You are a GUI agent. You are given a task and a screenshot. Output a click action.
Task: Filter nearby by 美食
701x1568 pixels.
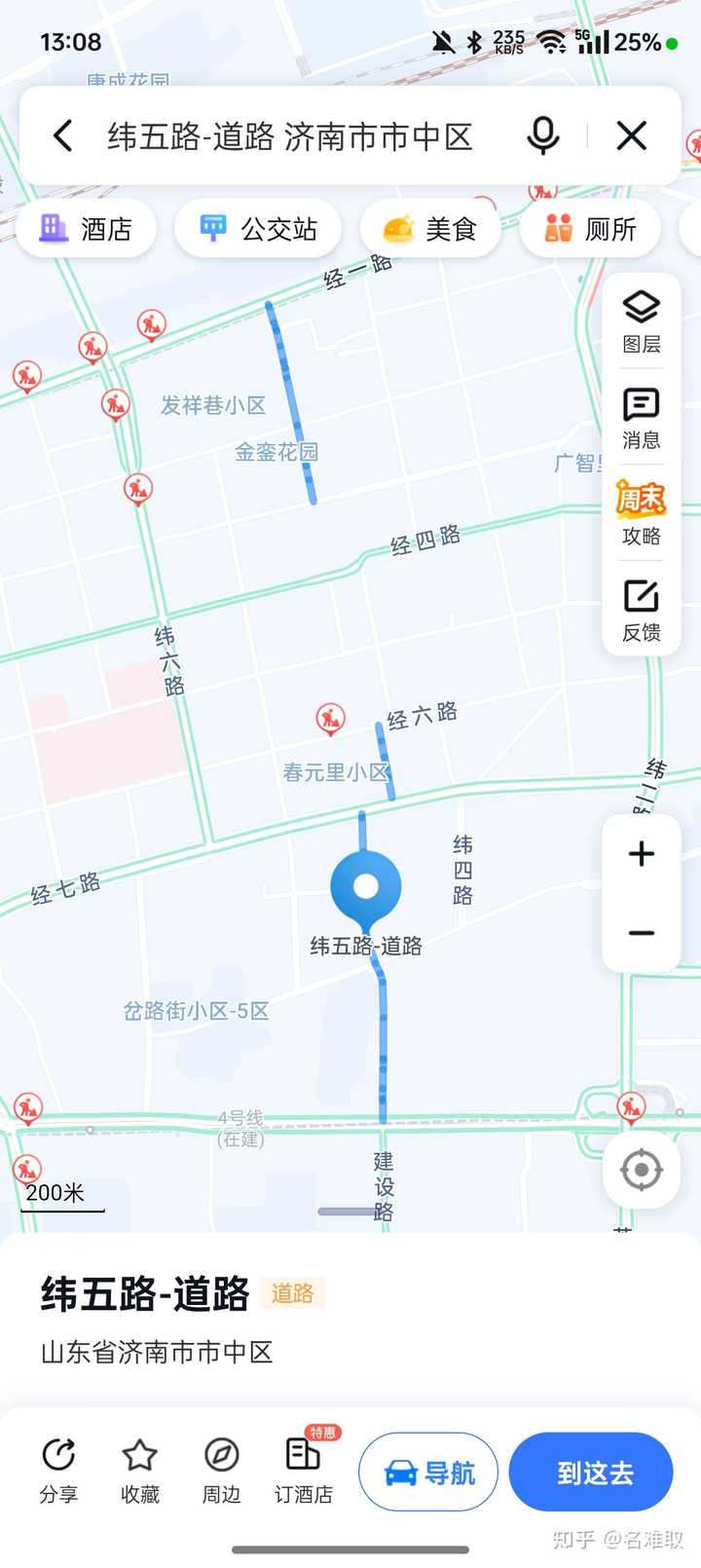click(429, 229)
